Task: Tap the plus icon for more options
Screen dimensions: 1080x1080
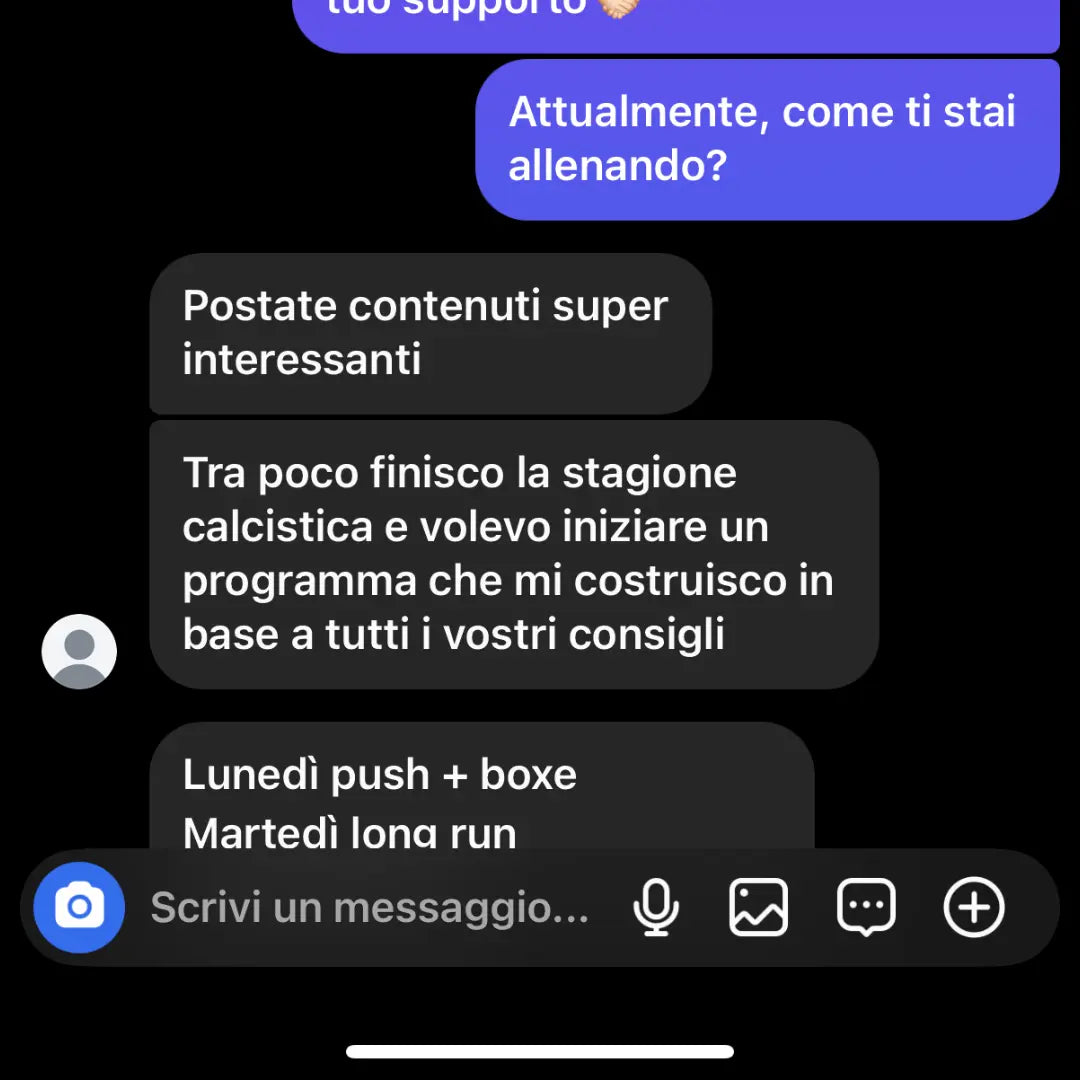Action: pyautogui.click(x=973, y=908)
